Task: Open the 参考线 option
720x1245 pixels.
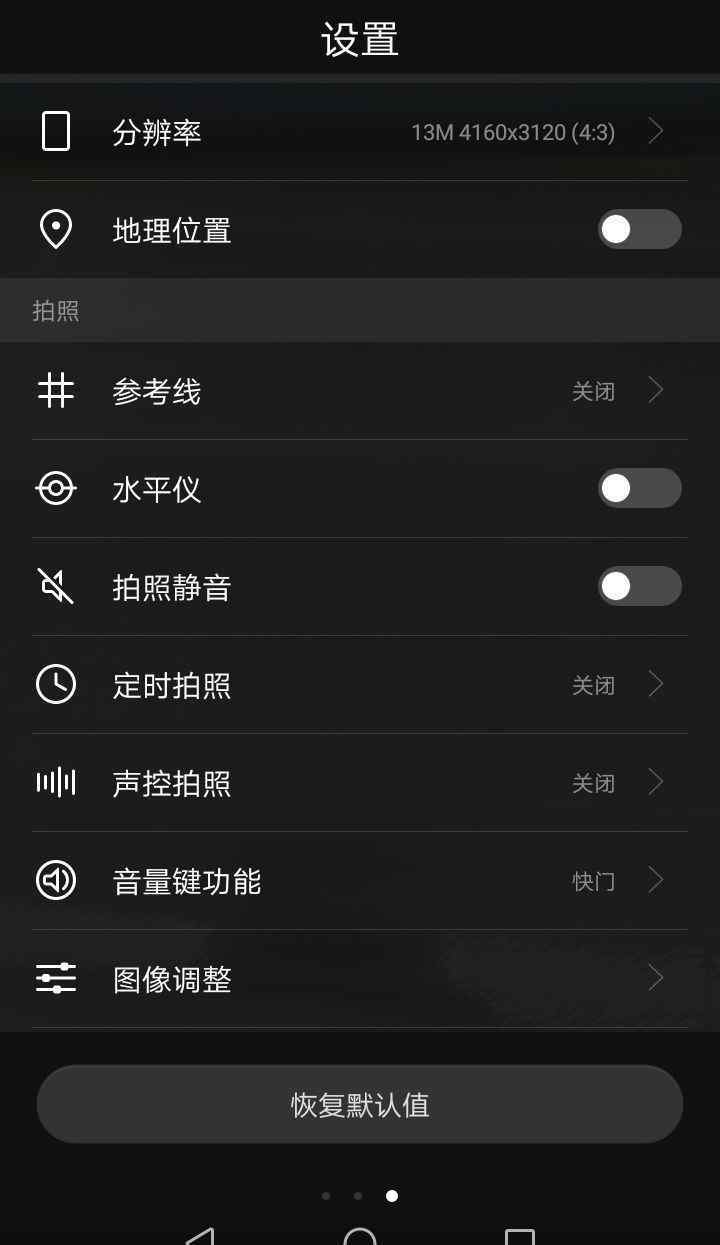Action: [x=360, y=391]
